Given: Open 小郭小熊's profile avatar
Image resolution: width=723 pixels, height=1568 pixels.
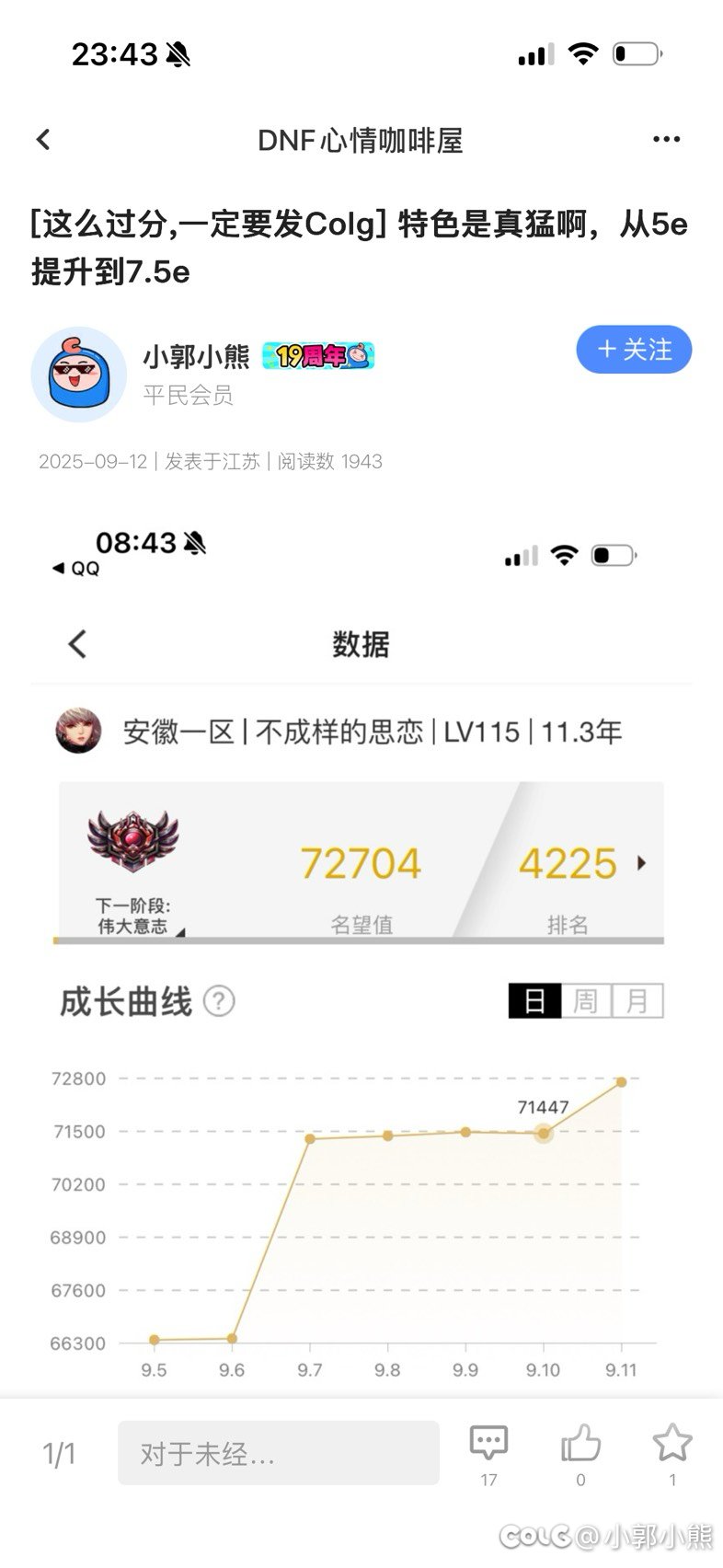Looking at the screenshot, I should pos(78,375).
